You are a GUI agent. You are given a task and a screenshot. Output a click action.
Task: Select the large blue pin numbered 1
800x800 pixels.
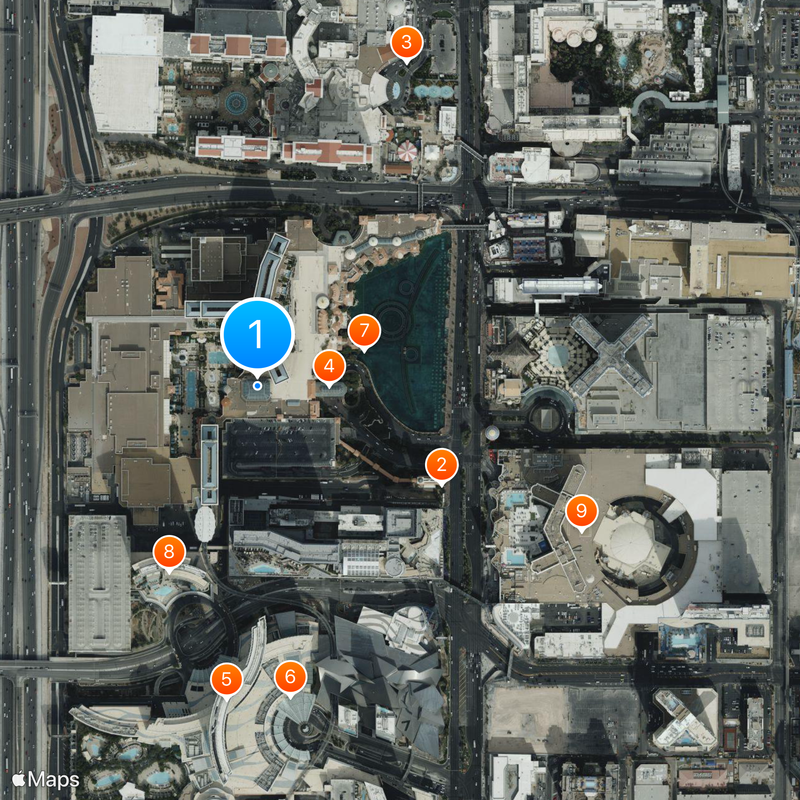258,335
